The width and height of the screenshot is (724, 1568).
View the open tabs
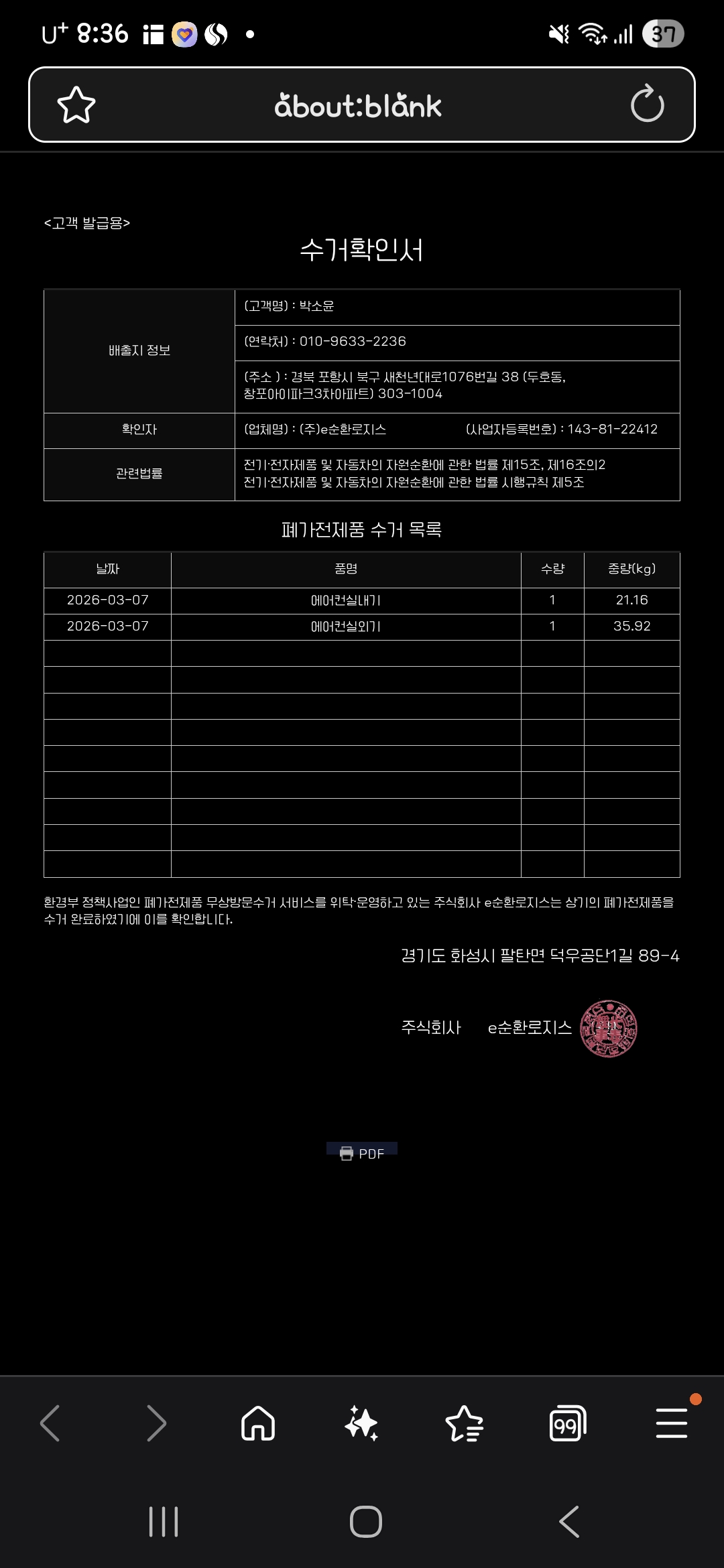pyautogui.click(x=567, y=1423)
